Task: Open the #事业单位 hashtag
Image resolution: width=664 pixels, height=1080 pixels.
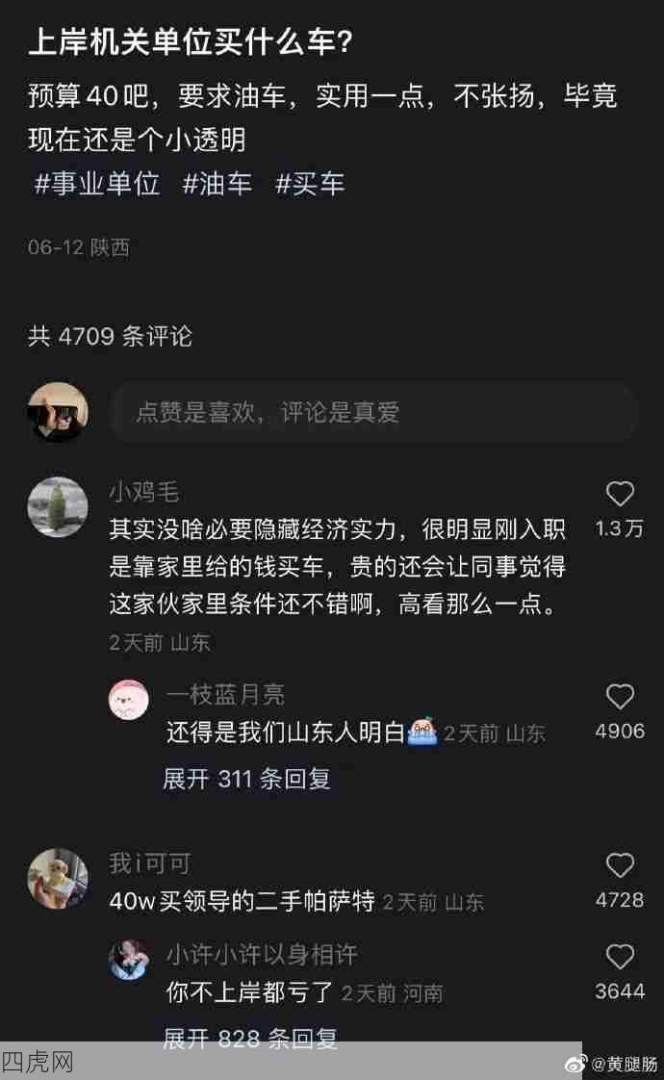Action: click(97, 184)
